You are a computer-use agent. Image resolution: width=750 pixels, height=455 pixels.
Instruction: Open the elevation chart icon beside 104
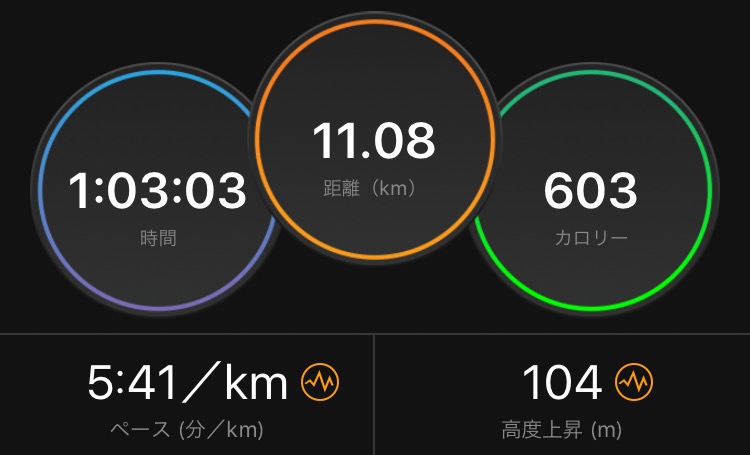633,380
